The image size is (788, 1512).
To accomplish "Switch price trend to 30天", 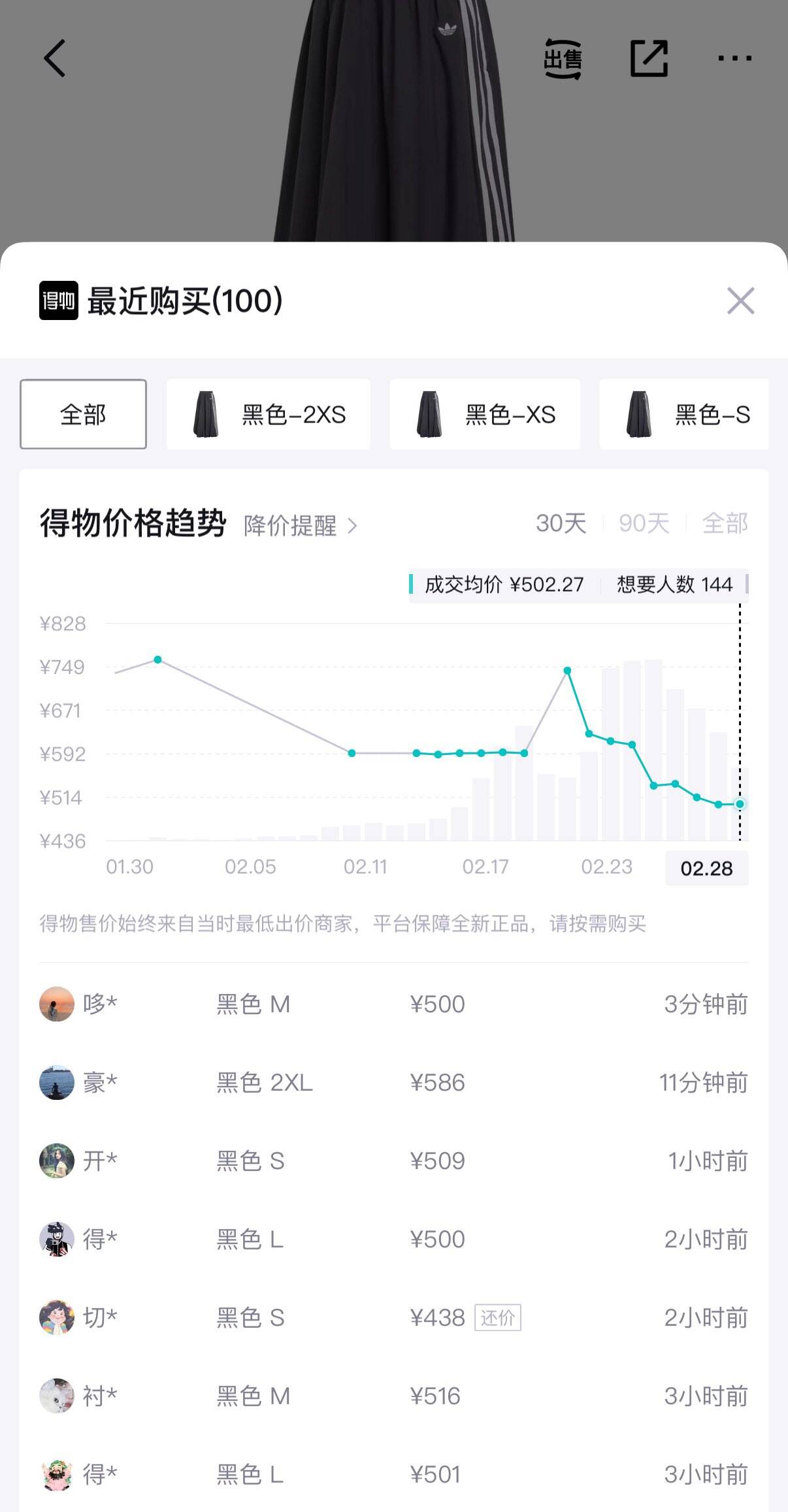I will pyautogui.click(x=561, y=524).
